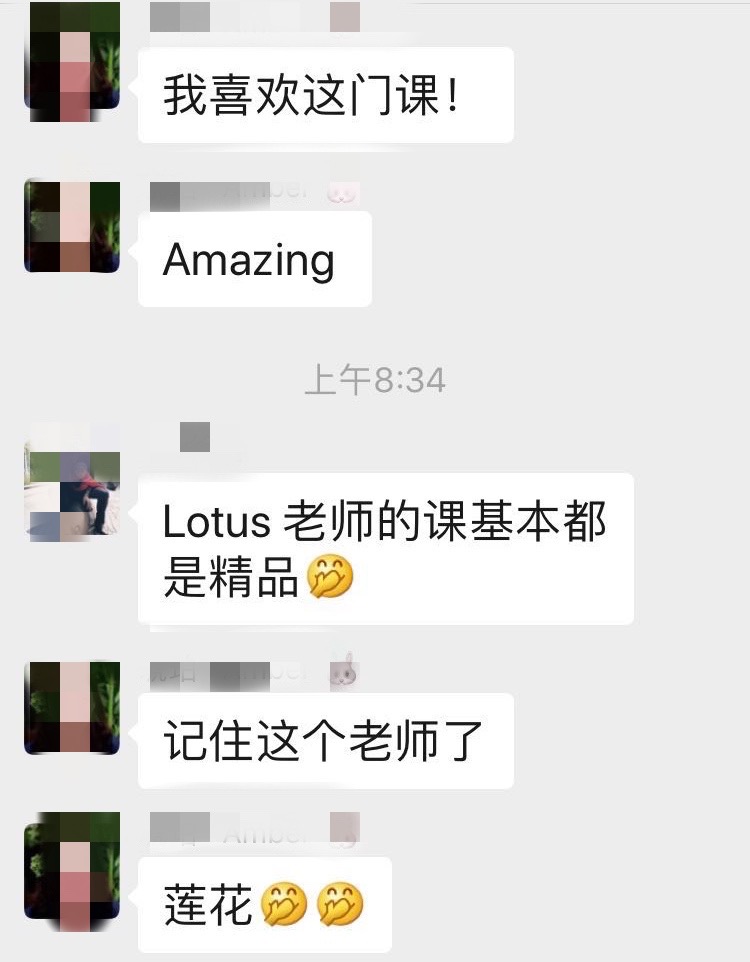The width and height of the screenshot is (750, 962).
Task: Open avatar beside "记住这个老师了" message
Action: pos(72,707)
